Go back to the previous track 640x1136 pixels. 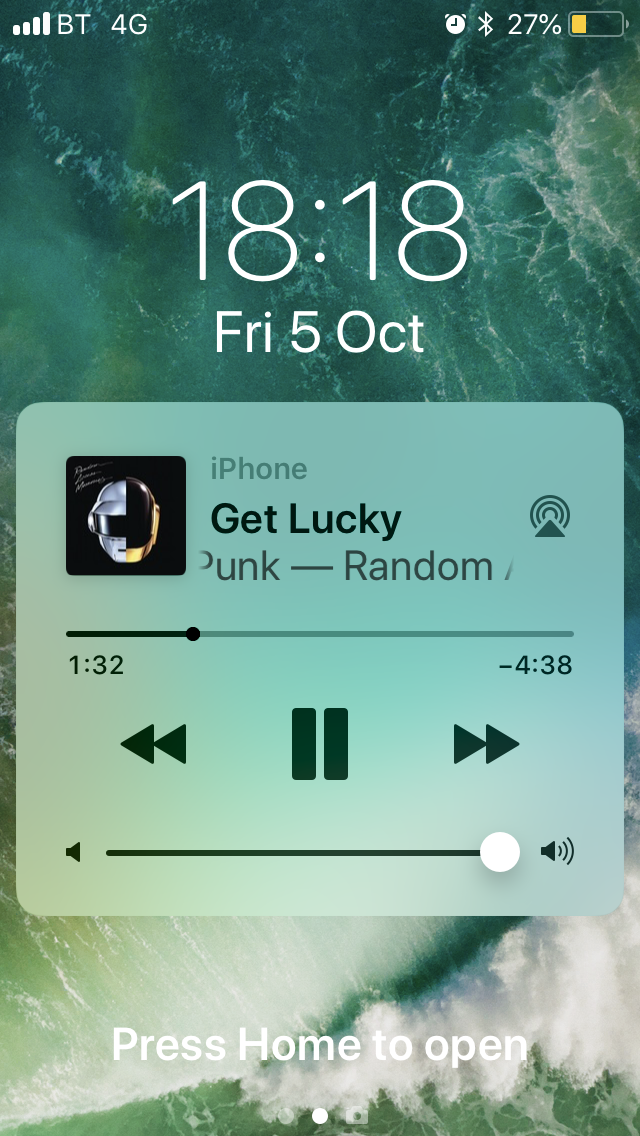click(153, 744)
